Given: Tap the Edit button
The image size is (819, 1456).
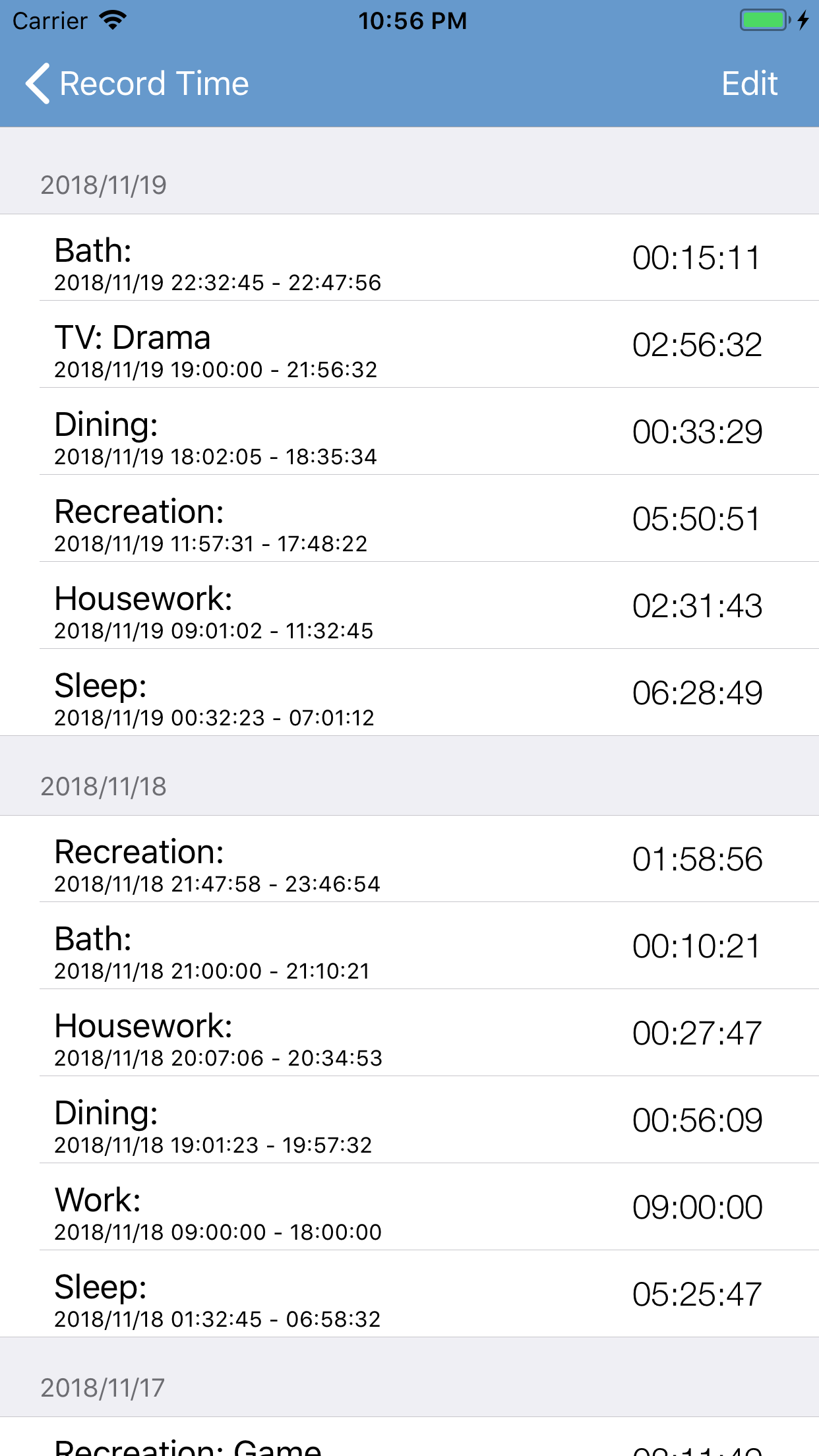Looking at the screenshot, I should [x=749, y=84].
